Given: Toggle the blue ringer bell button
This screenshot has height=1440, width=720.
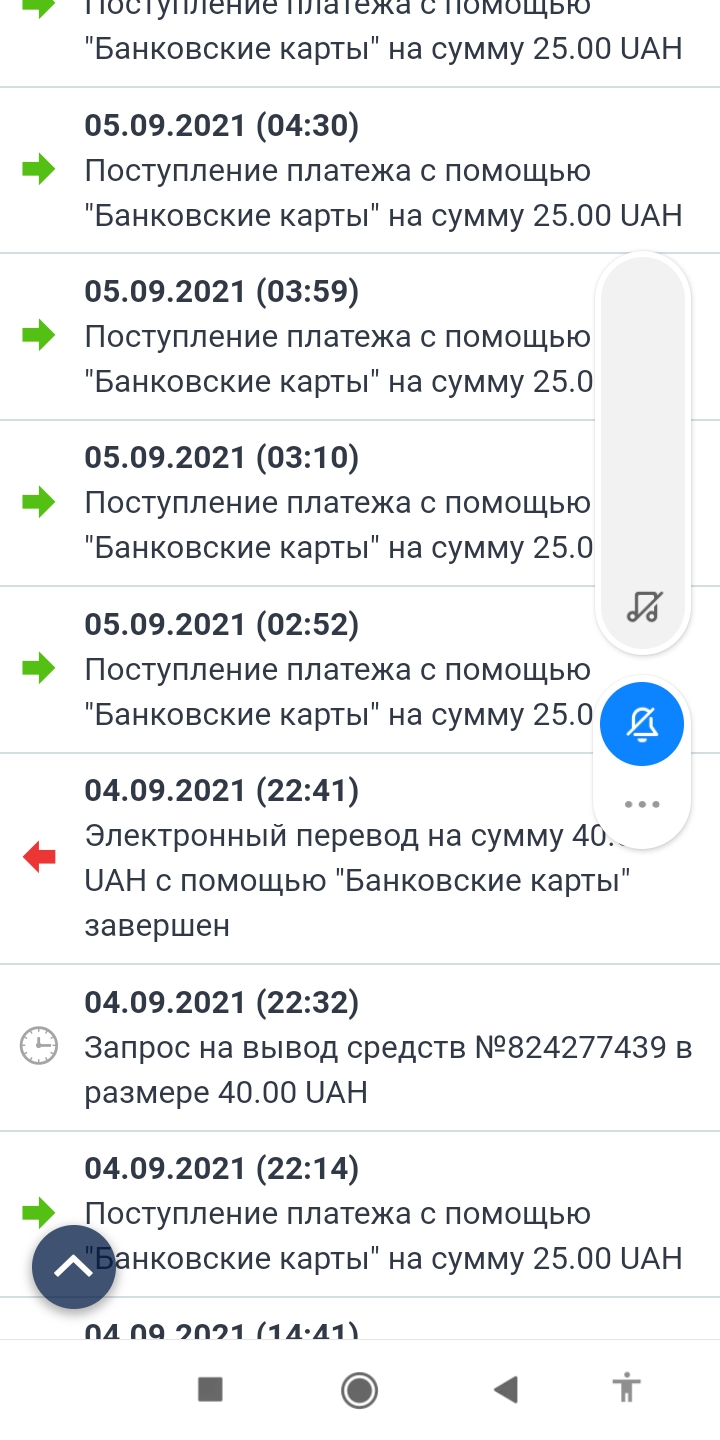Looking at the screenshot, I should pos(642,726).
